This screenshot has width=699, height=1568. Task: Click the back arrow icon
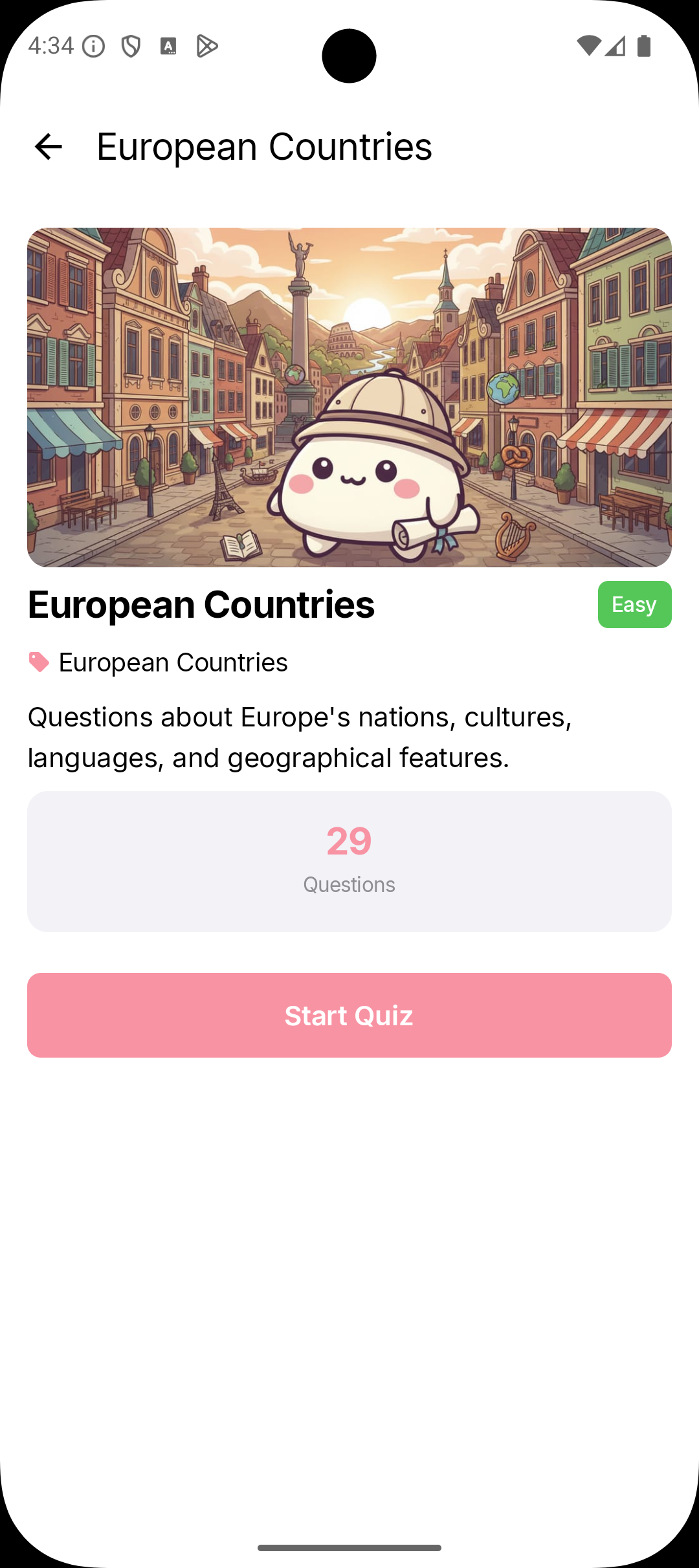pos(47,146)
